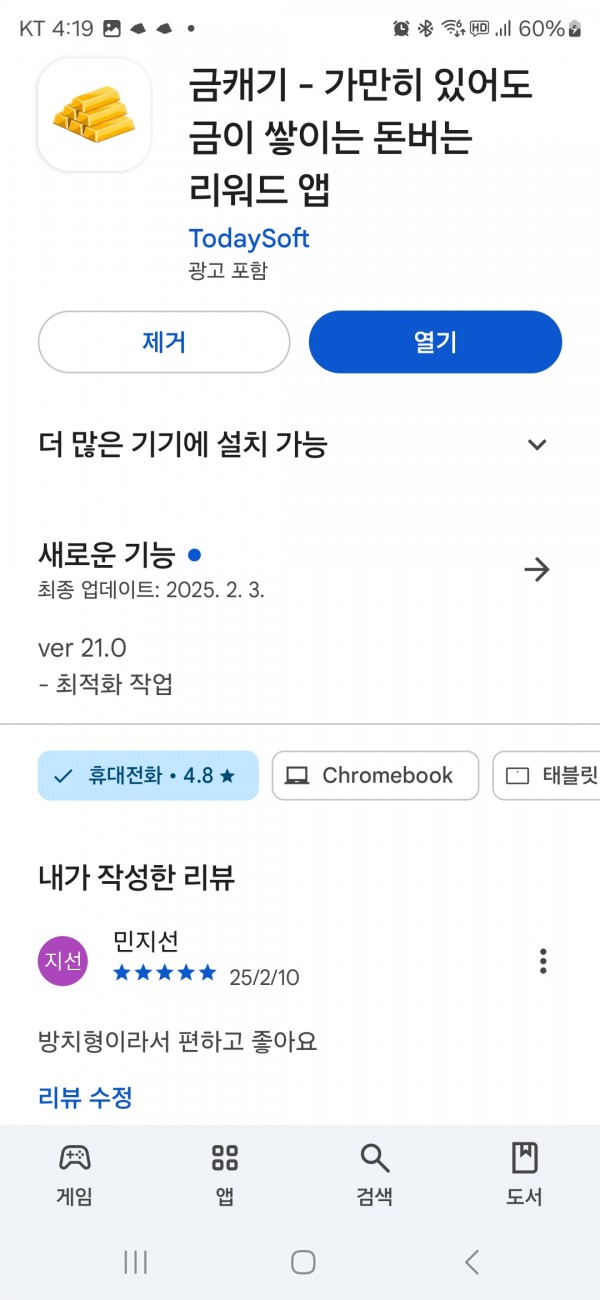Tap the 제거 uninstall button
This screenshot has height=1300, width=600.
click(x=164, y=342)
